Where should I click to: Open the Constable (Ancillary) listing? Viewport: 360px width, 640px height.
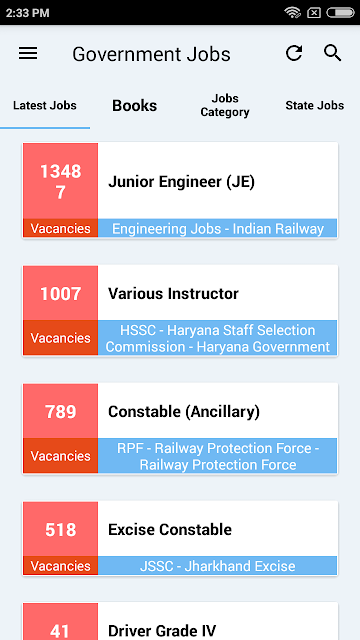tap(180, 429)
